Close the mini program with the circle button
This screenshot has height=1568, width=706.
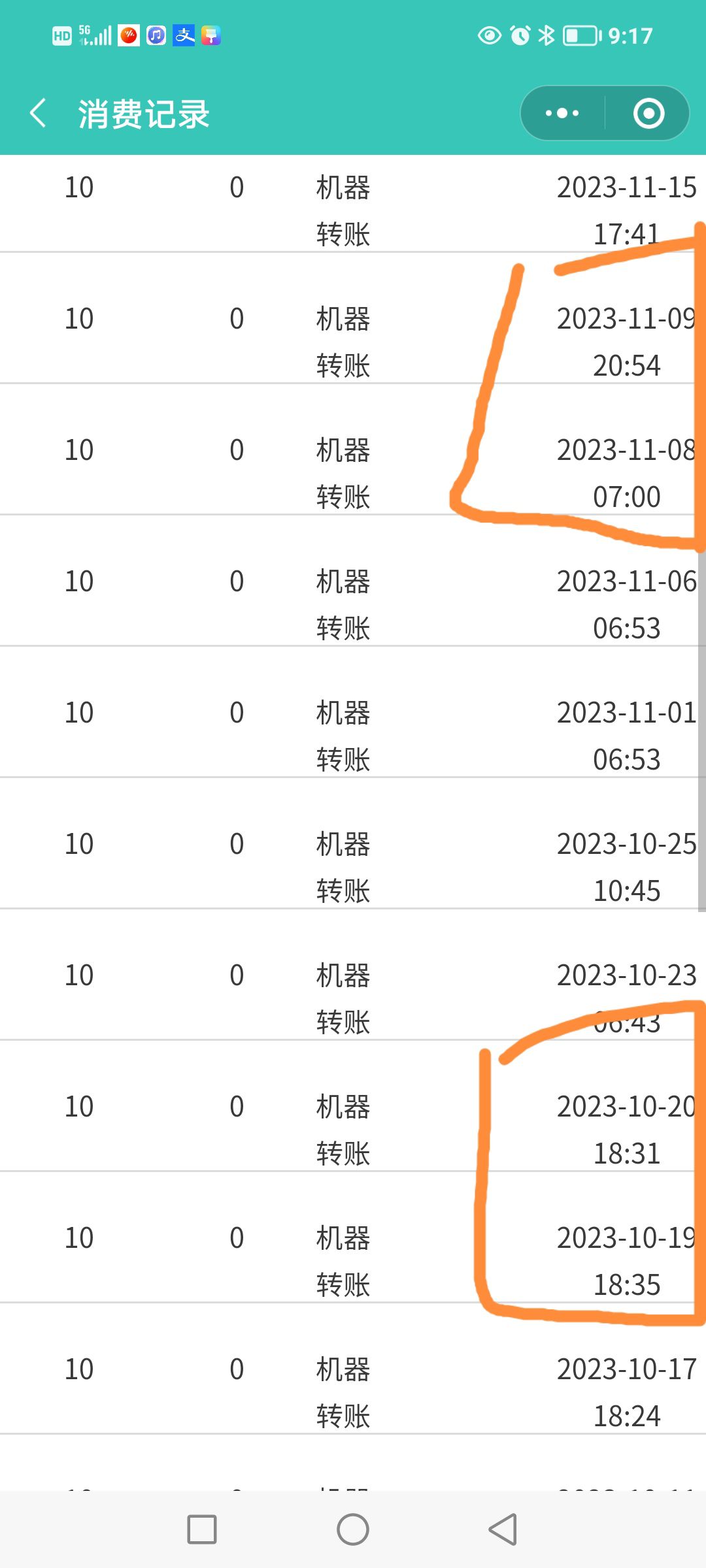pos(648,113)
